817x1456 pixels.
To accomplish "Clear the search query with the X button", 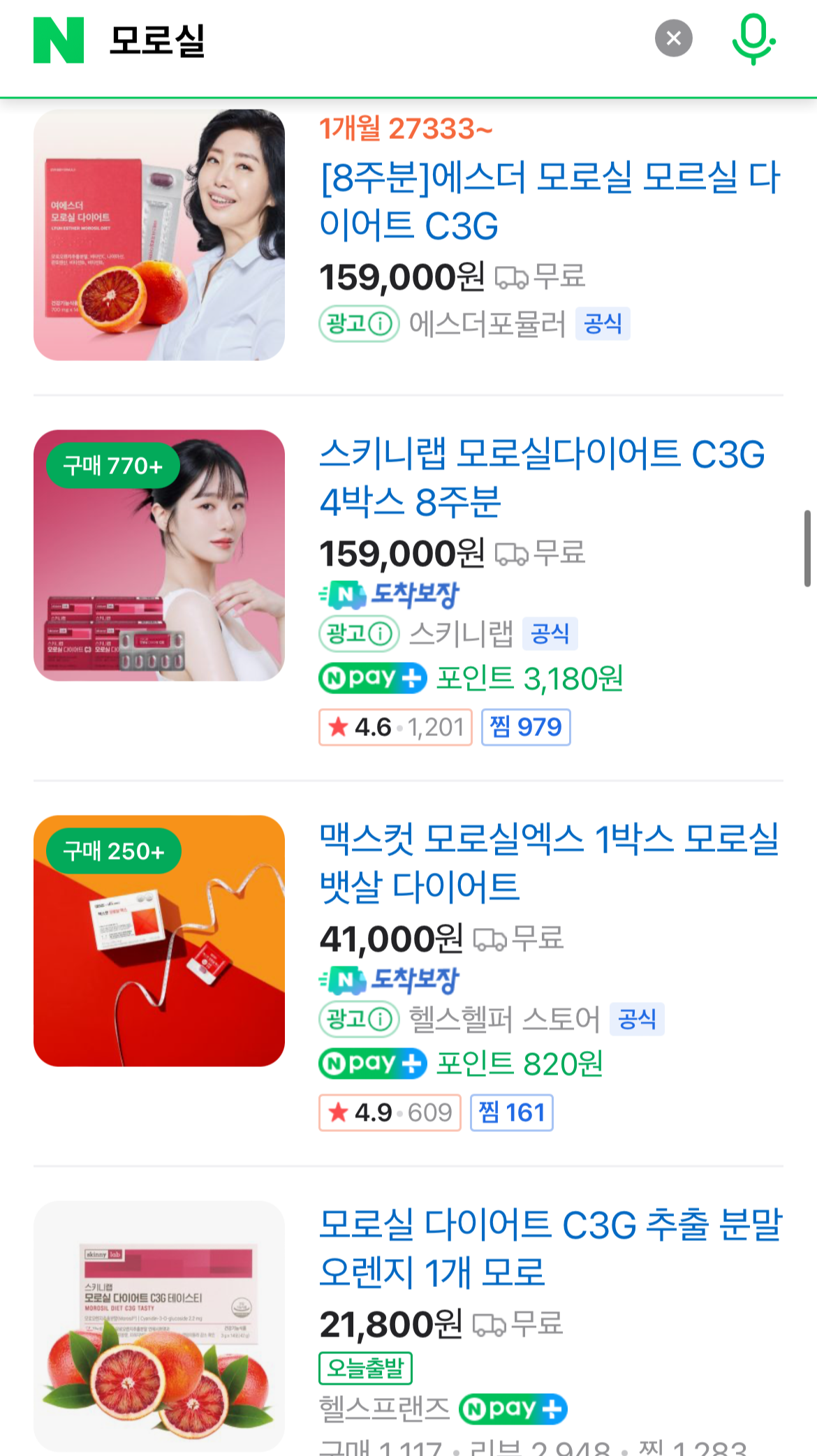I will click(672, 38).
